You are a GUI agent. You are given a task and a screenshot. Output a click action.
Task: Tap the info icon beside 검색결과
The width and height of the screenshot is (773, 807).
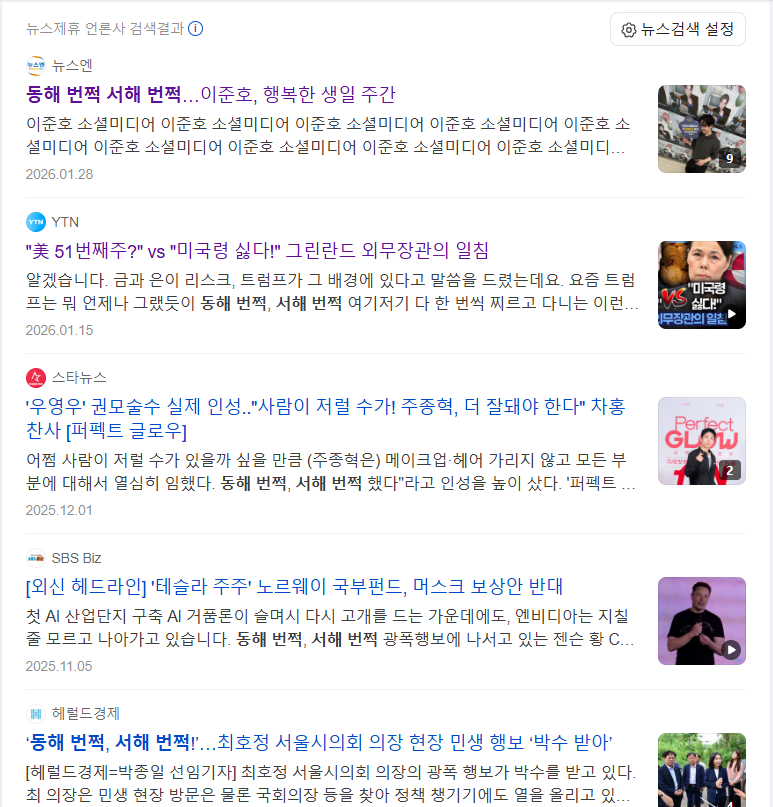pos(196,29)
